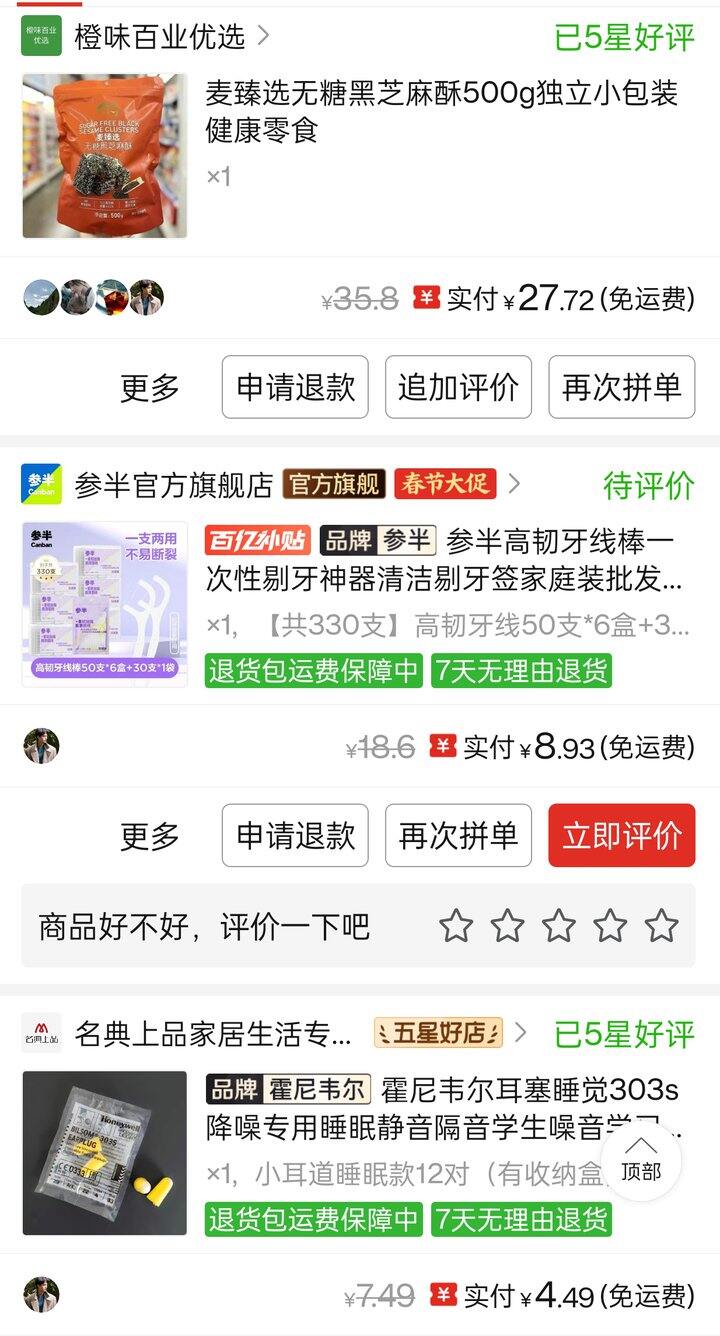Tap 立即评价 to review the 参半牙线棒
720x1336 pixels.
[x=621, y=836]
